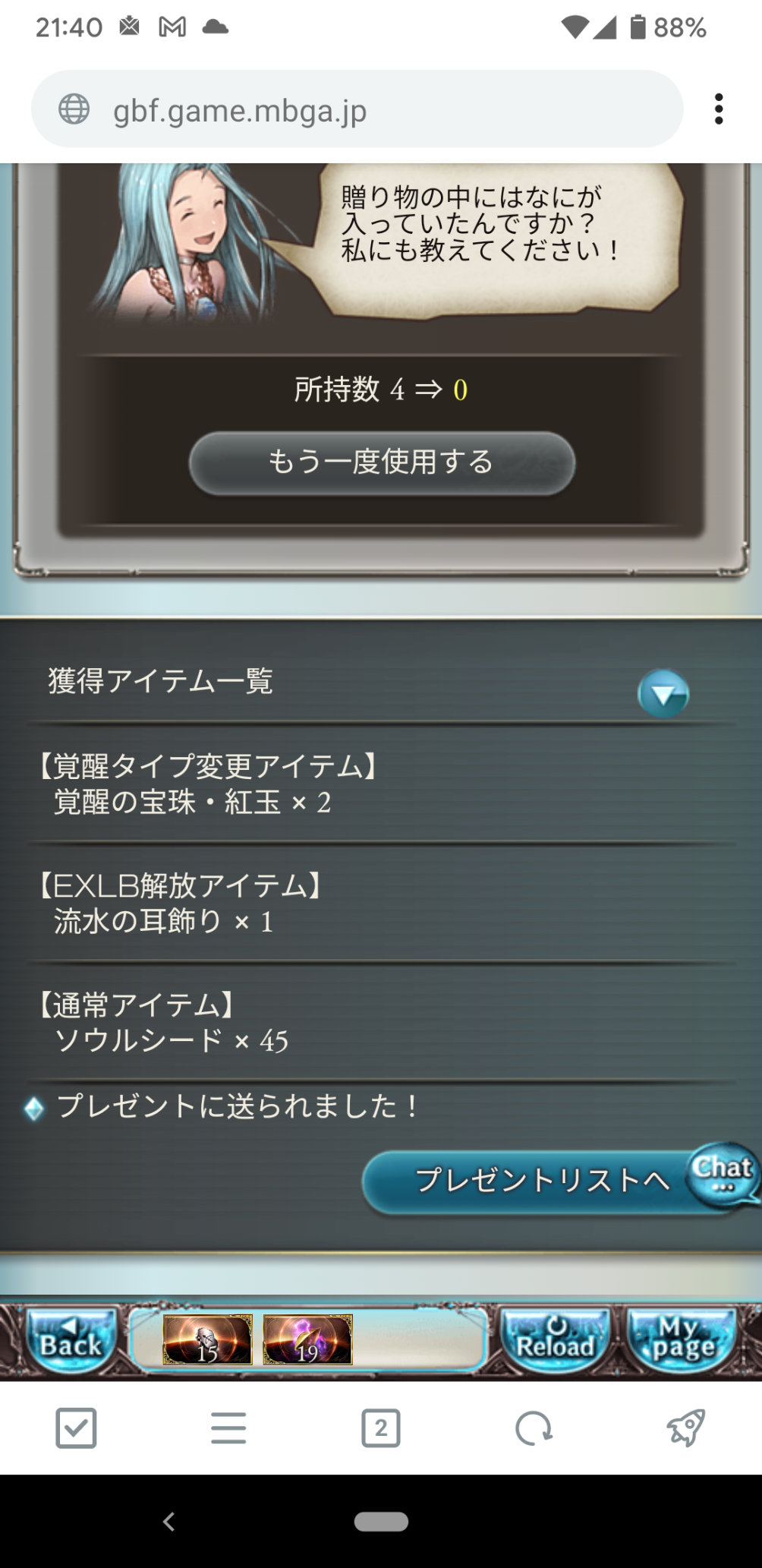Screen dimensions: 762x1568
Task: Open the browser checkmark tool
Action: 76,1428
